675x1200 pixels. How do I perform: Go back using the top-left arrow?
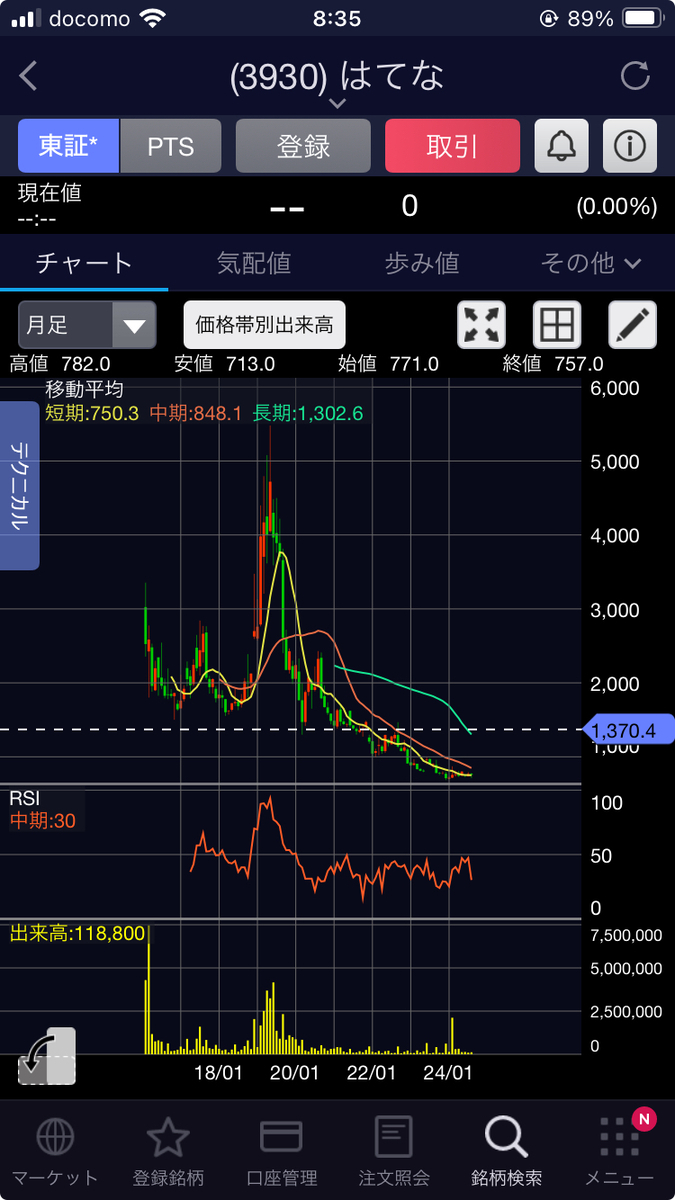coord(29,76)
